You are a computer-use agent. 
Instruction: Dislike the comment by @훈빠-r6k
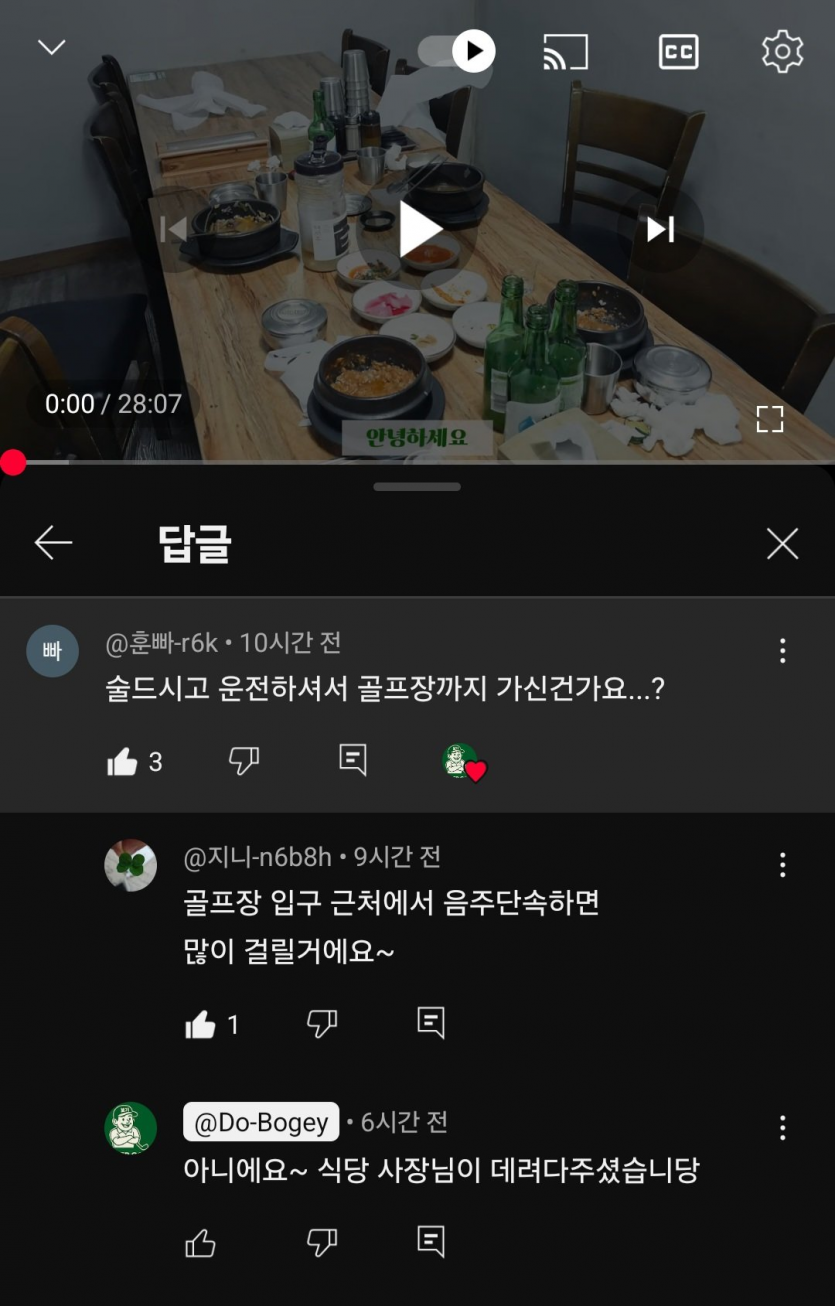click(x=244, y=761)
